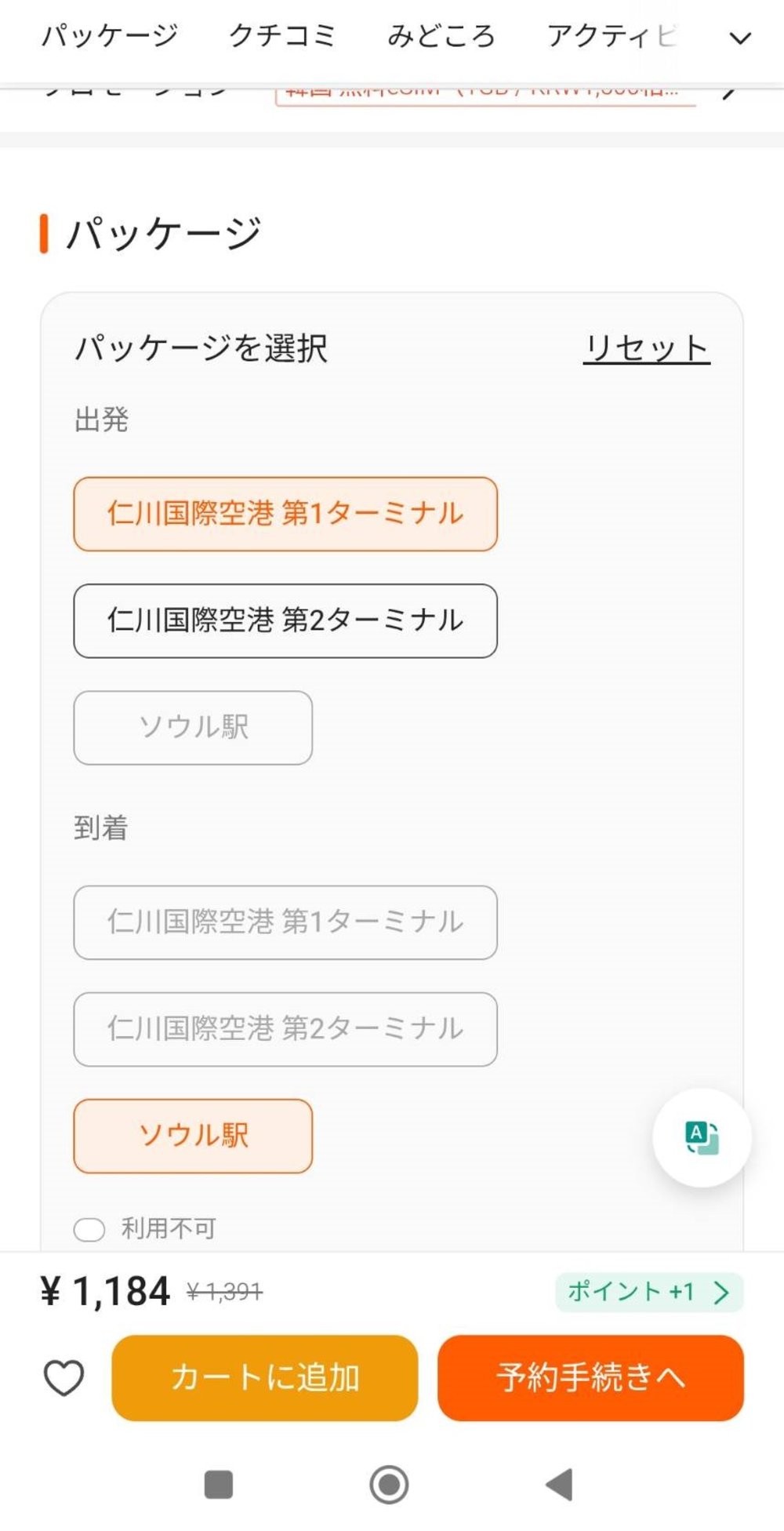The width and height of the screenshot is (784, 1531).
Task: Deselect ソウル駅 as the arrival point
Action: (x=193, y=1135)
